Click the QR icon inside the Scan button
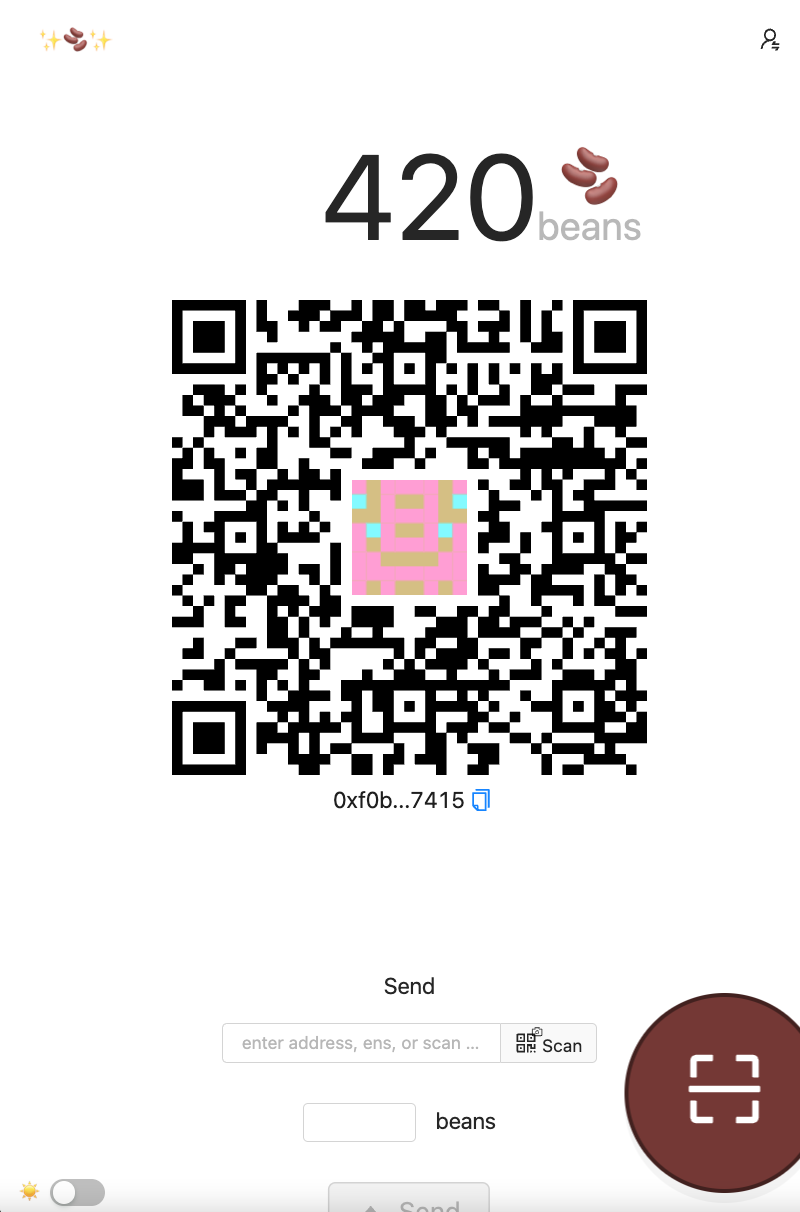 pyautogui.click(x=525, y=1043)
